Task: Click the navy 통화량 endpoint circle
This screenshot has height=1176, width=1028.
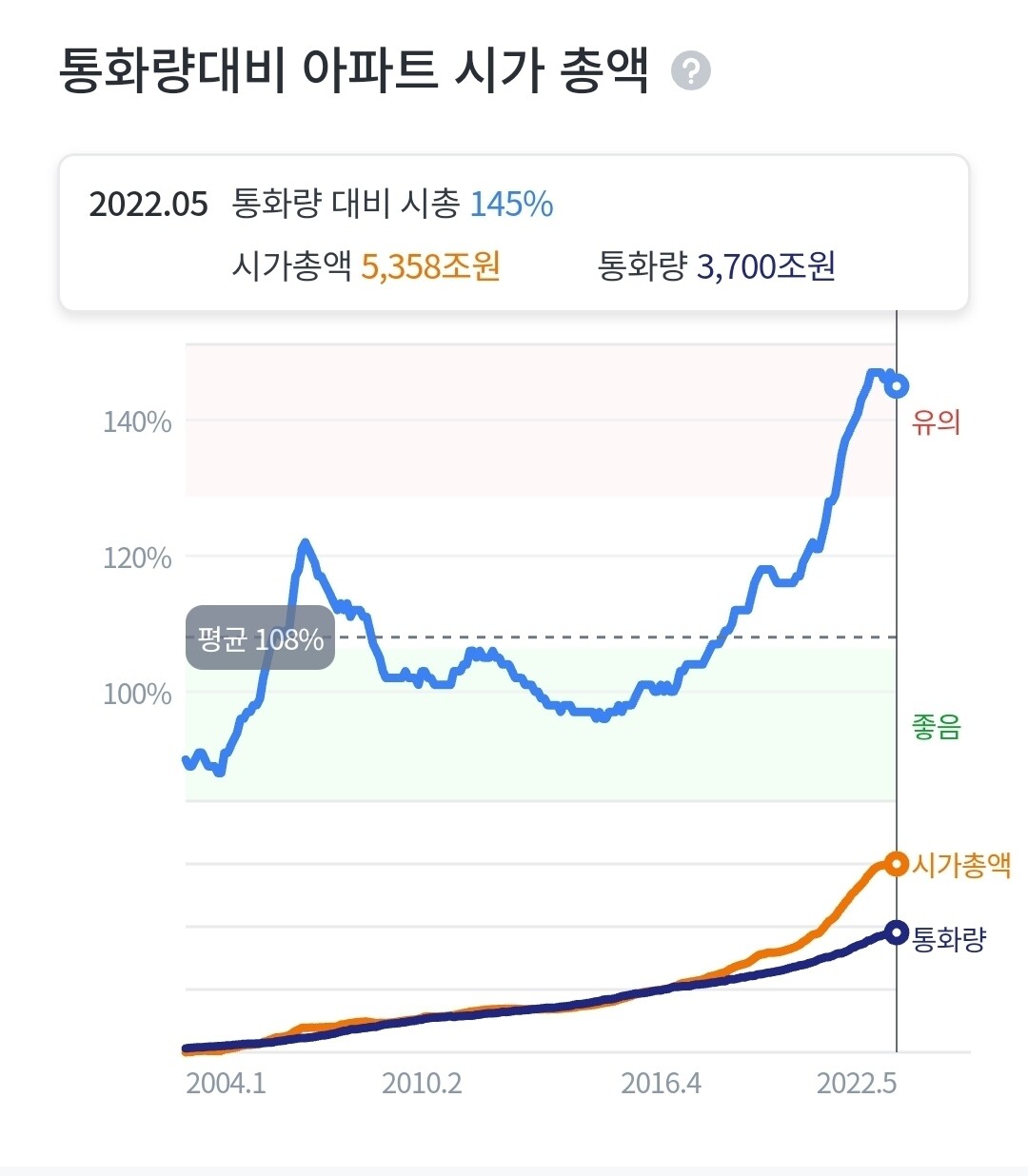Action: point(896,931)
